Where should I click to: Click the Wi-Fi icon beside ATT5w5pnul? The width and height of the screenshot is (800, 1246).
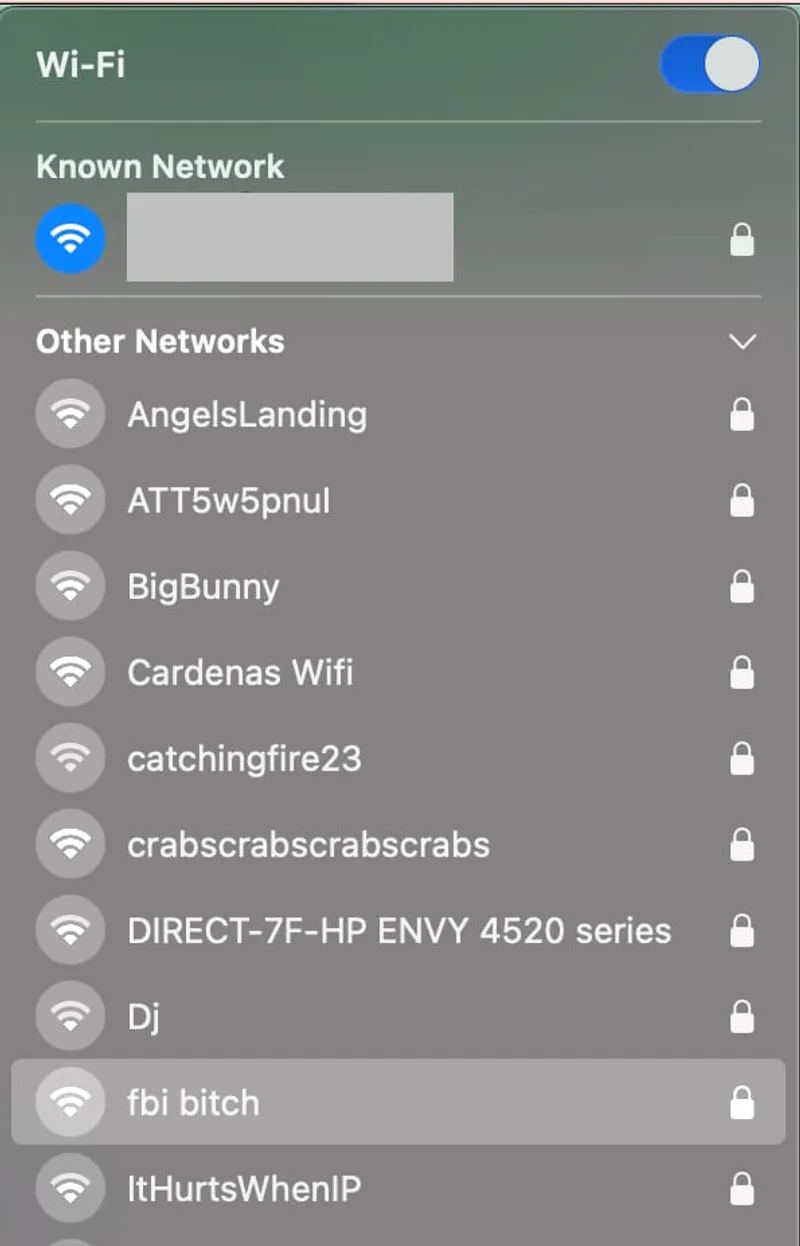[70, 499]
